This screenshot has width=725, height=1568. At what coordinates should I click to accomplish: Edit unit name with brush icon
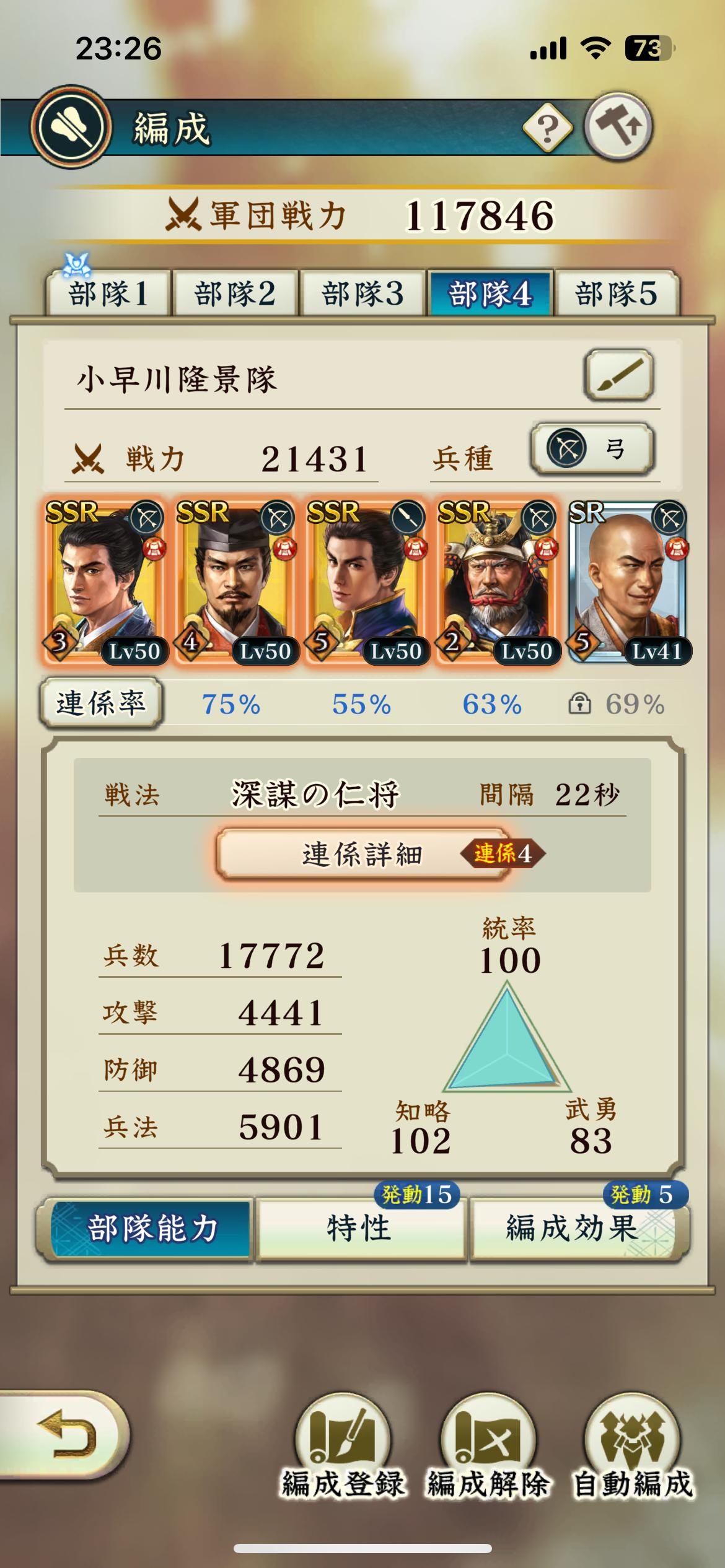[618, 375]
